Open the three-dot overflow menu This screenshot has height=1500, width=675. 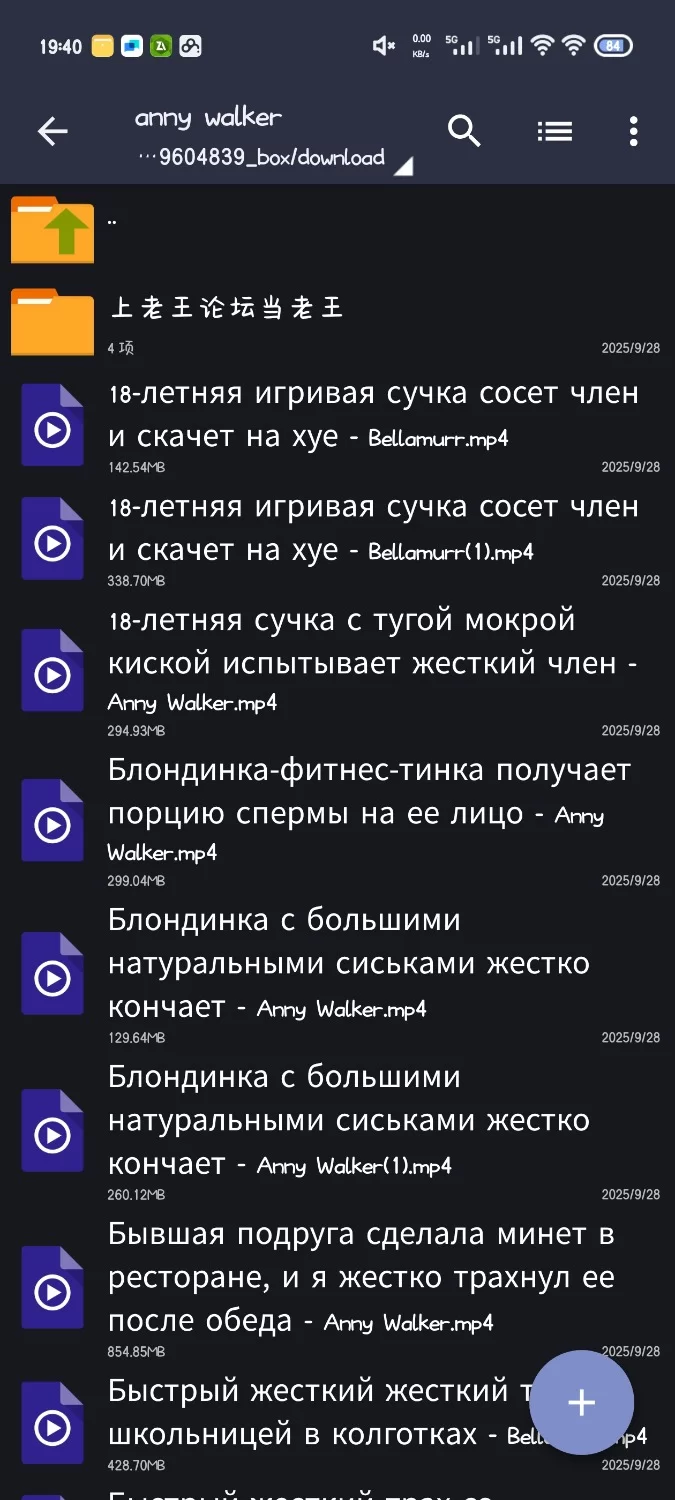pyautogui.click(x=633, y=131)
